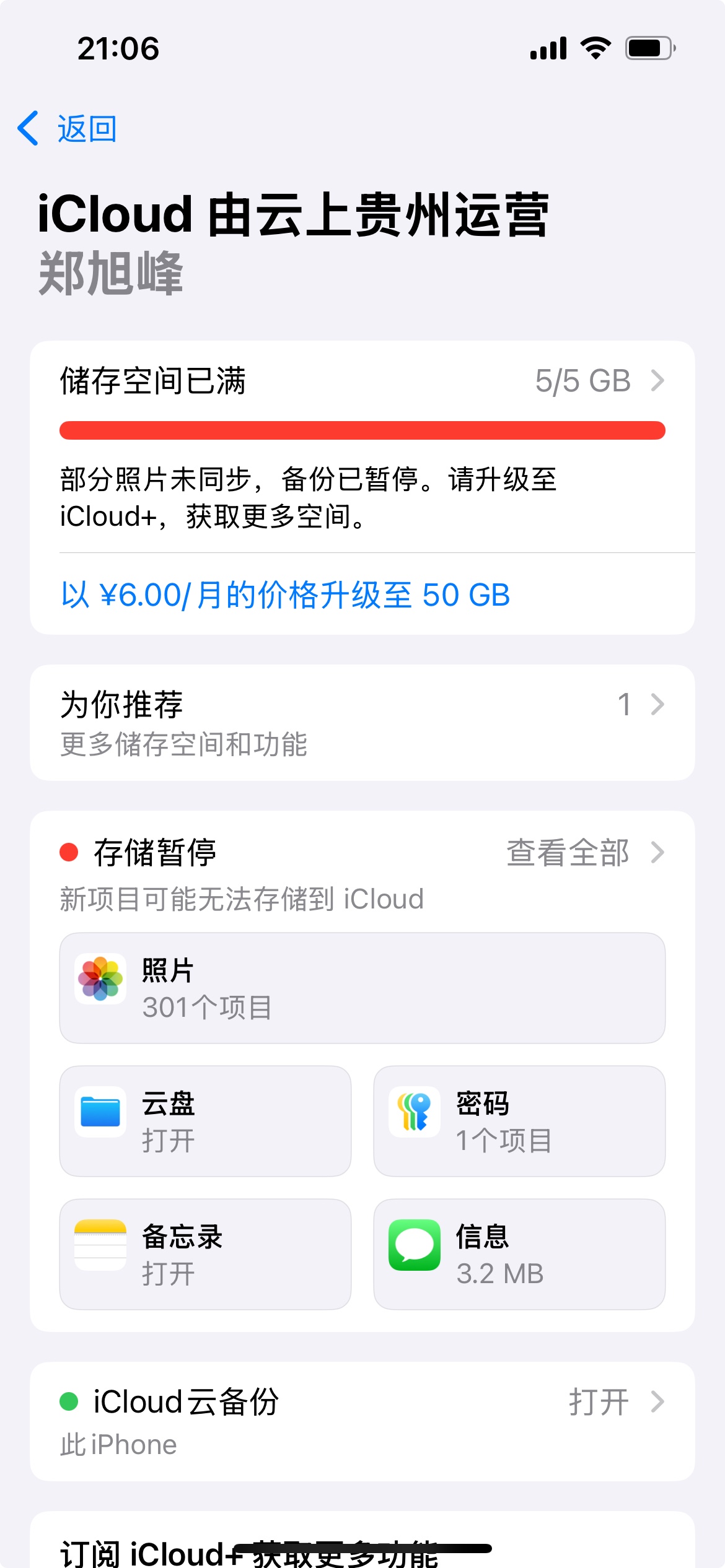Open the 云盘 iCloud Drive card

(x=205, y=1121)
